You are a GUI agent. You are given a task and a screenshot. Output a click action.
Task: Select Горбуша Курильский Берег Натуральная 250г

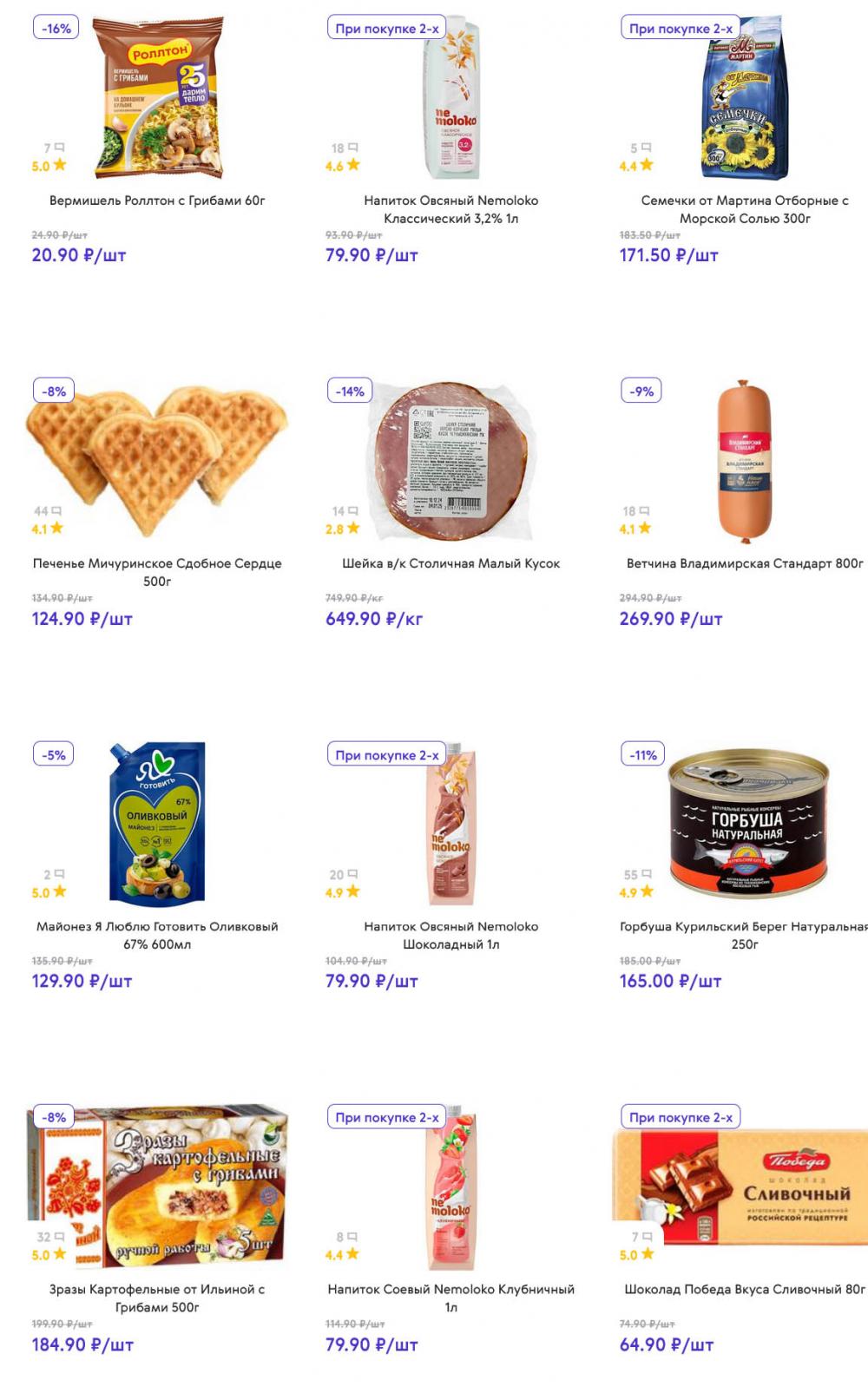click(745, 935)
